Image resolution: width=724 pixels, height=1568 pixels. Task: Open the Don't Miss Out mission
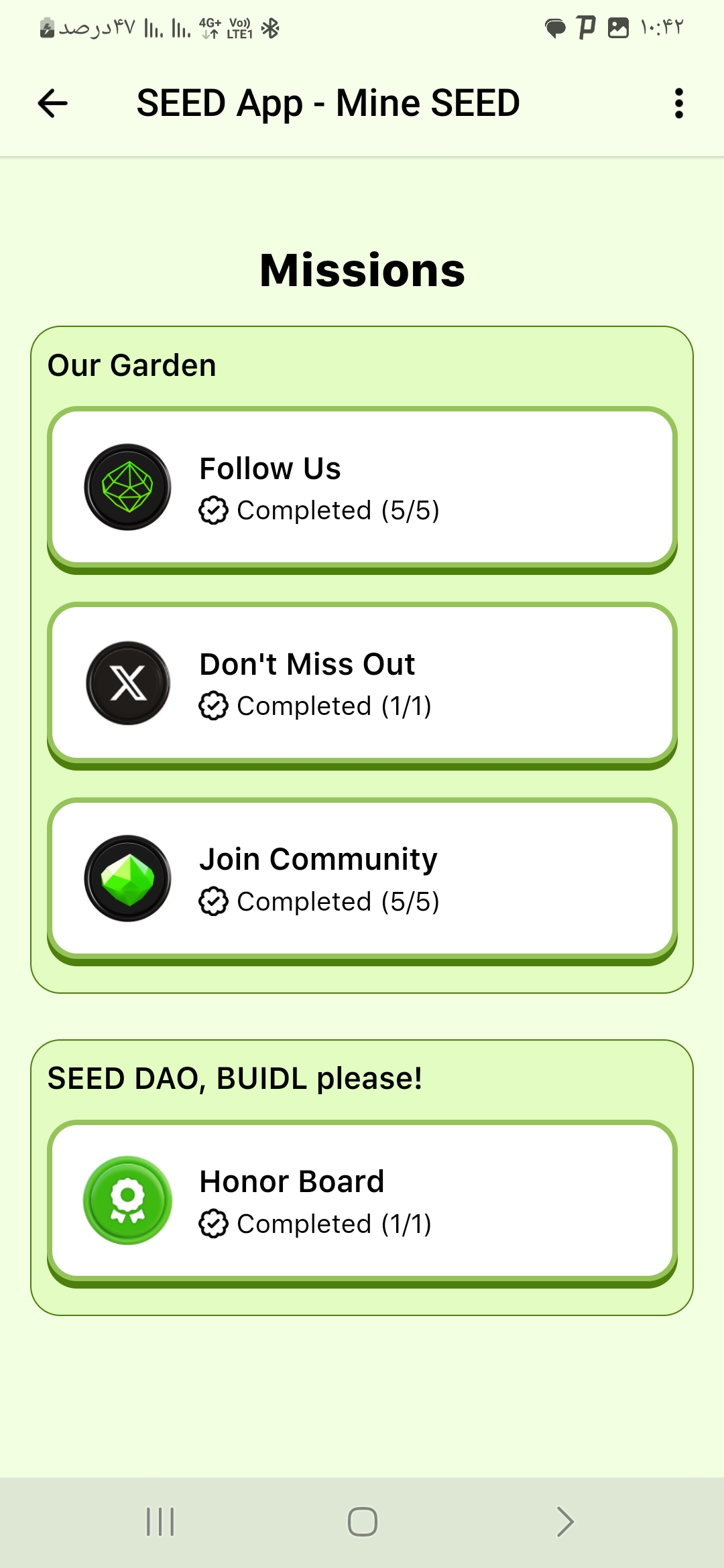(362, 683)
